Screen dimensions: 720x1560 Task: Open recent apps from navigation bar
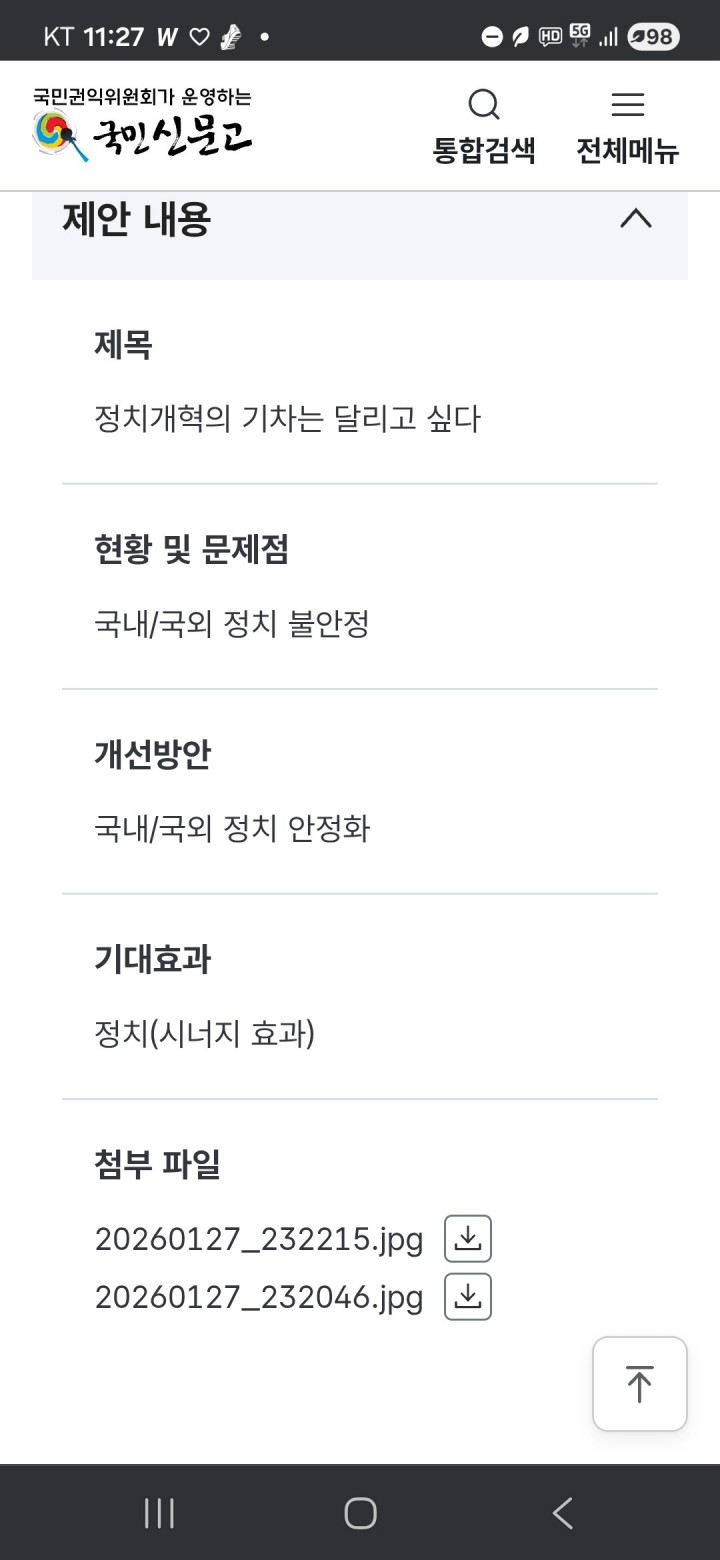pos(159,1513)
